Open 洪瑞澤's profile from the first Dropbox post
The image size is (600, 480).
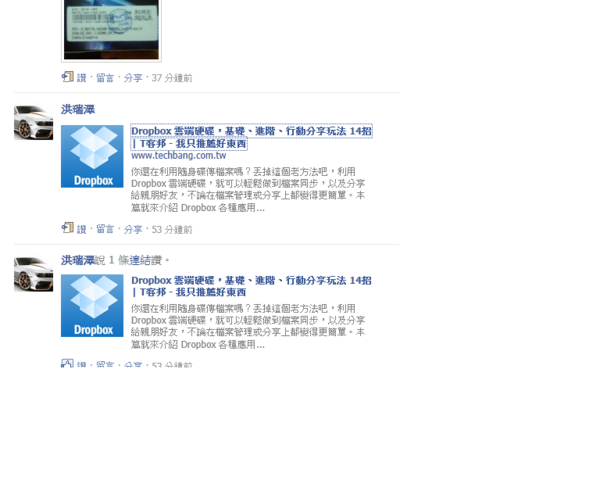point(78,109)
